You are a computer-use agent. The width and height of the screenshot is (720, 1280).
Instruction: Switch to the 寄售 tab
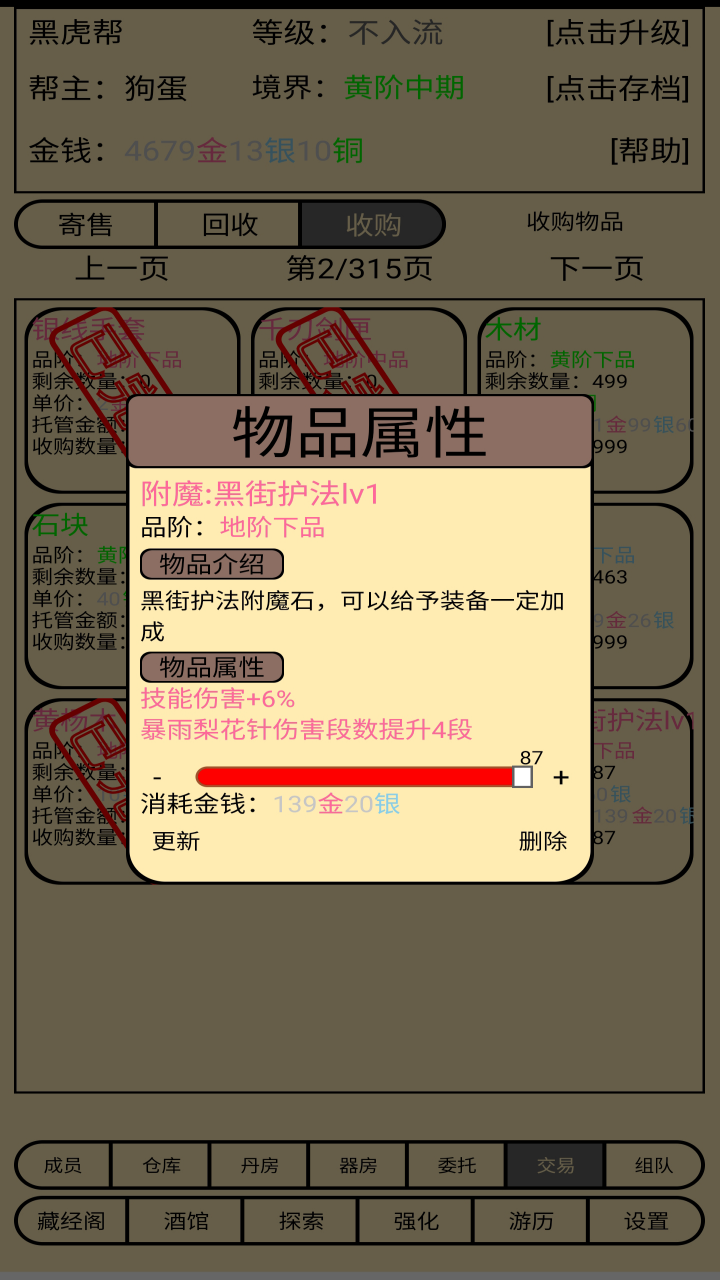coord(86,225)
